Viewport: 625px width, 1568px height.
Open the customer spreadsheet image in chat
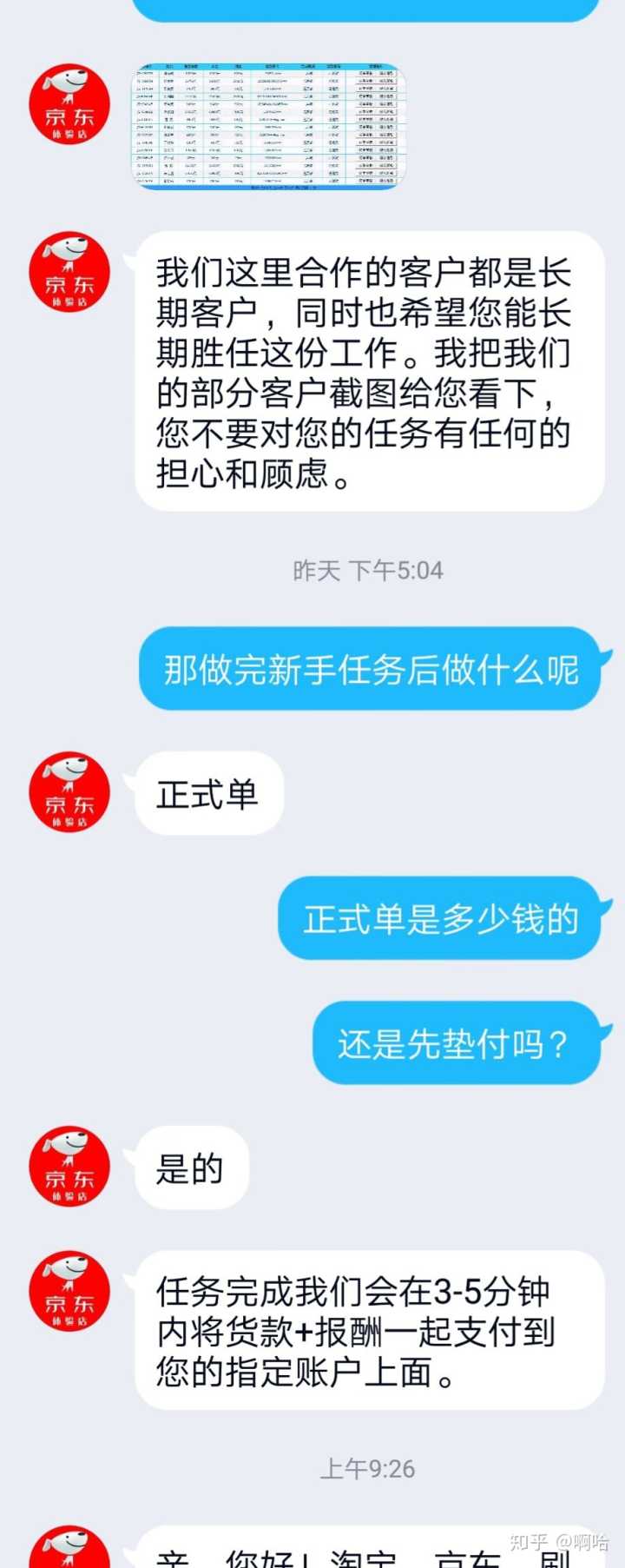coord(268,126)
